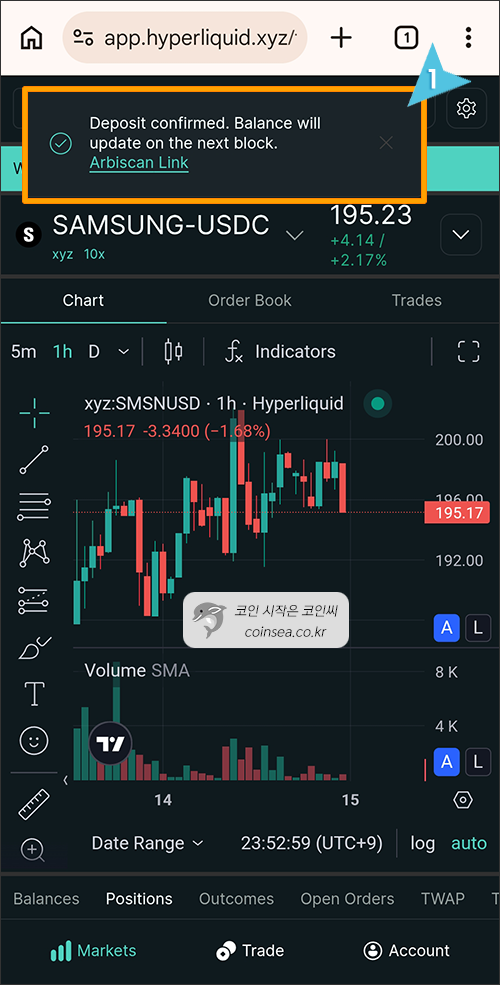Image resolution: width=500 pixels, height=985 pixels.
Task: Expand the chart to fullscreen
Action: pos(469,352)
